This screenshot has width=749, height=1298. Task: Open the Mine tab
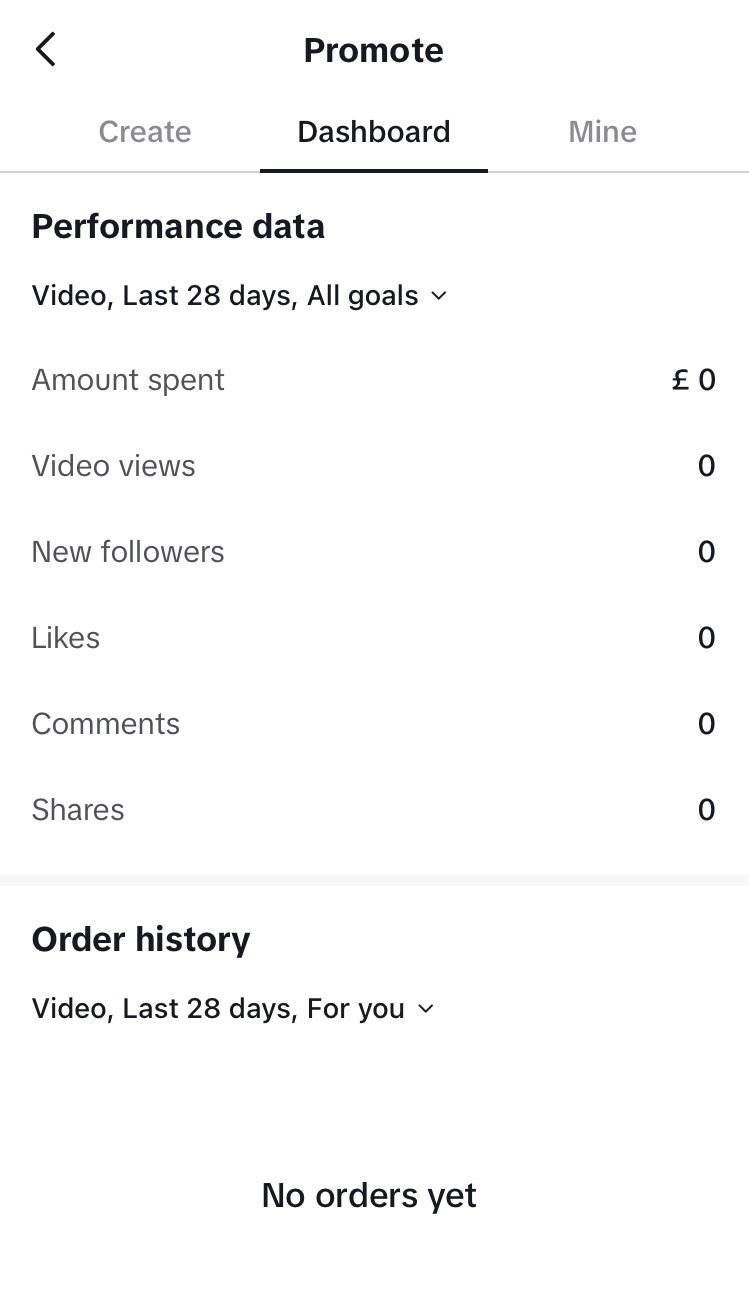[x=602, y=132]
